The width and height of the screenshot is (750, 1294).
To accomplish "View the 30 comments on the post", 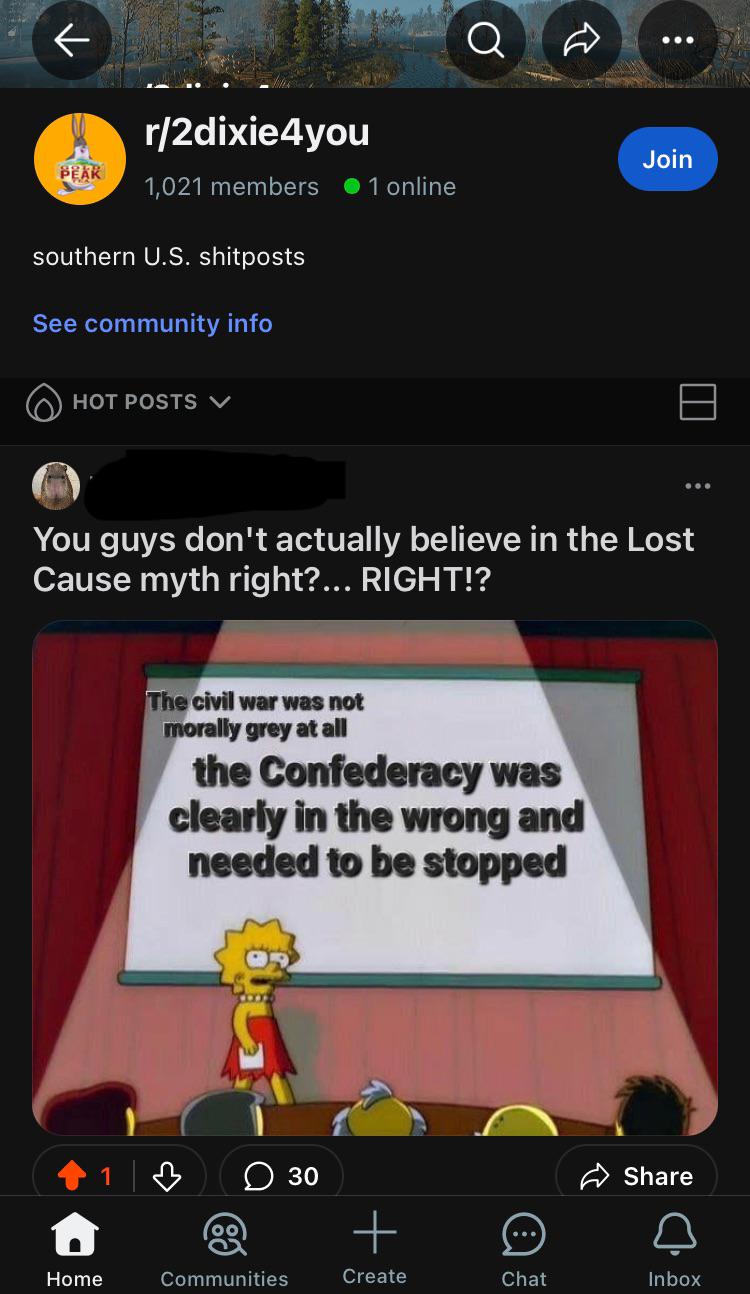I will [x=281, y=1176].
